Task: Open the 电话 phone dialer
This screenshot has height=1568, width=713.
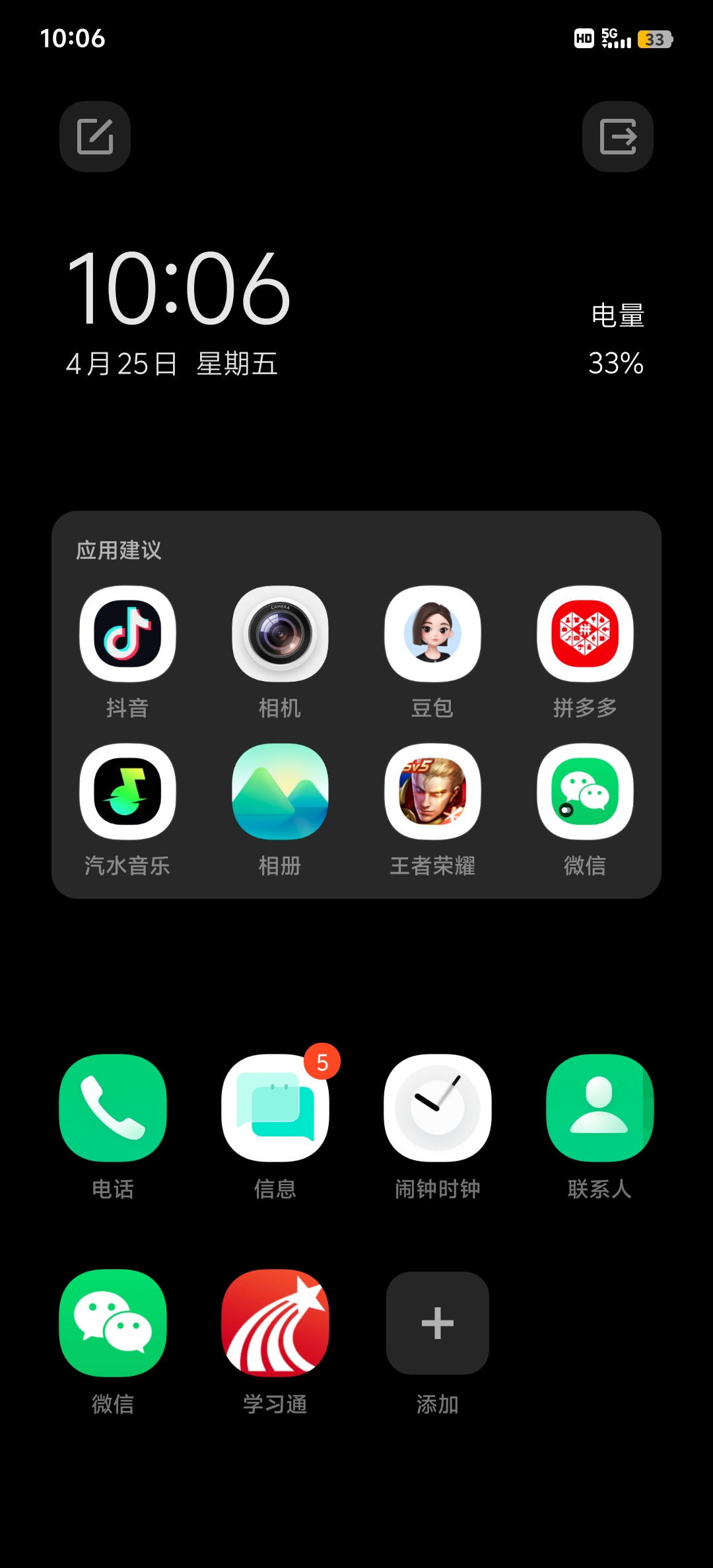Action: (113, 1107)
